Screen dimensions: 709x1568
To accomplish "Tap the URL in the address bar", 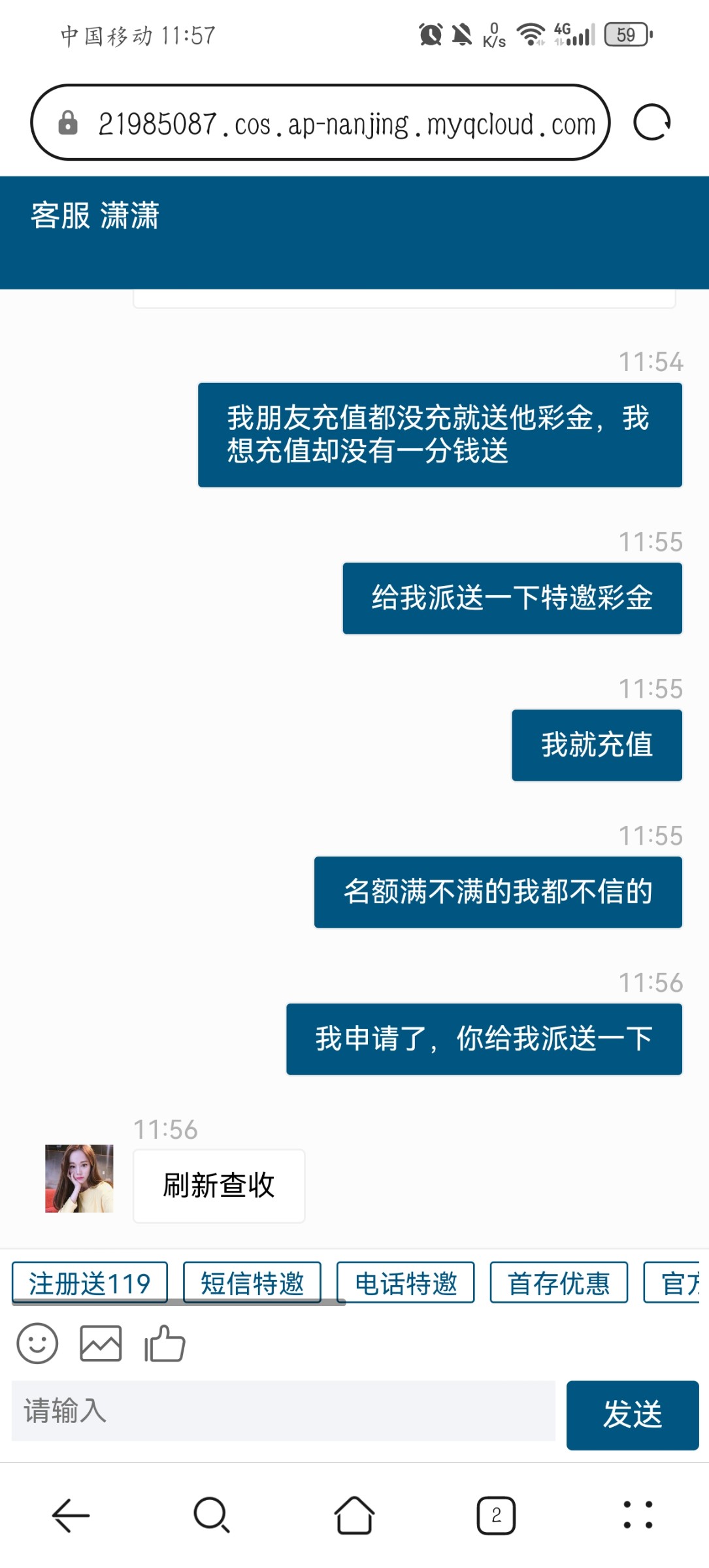I will pyautogui.click(x=346, y=124).
